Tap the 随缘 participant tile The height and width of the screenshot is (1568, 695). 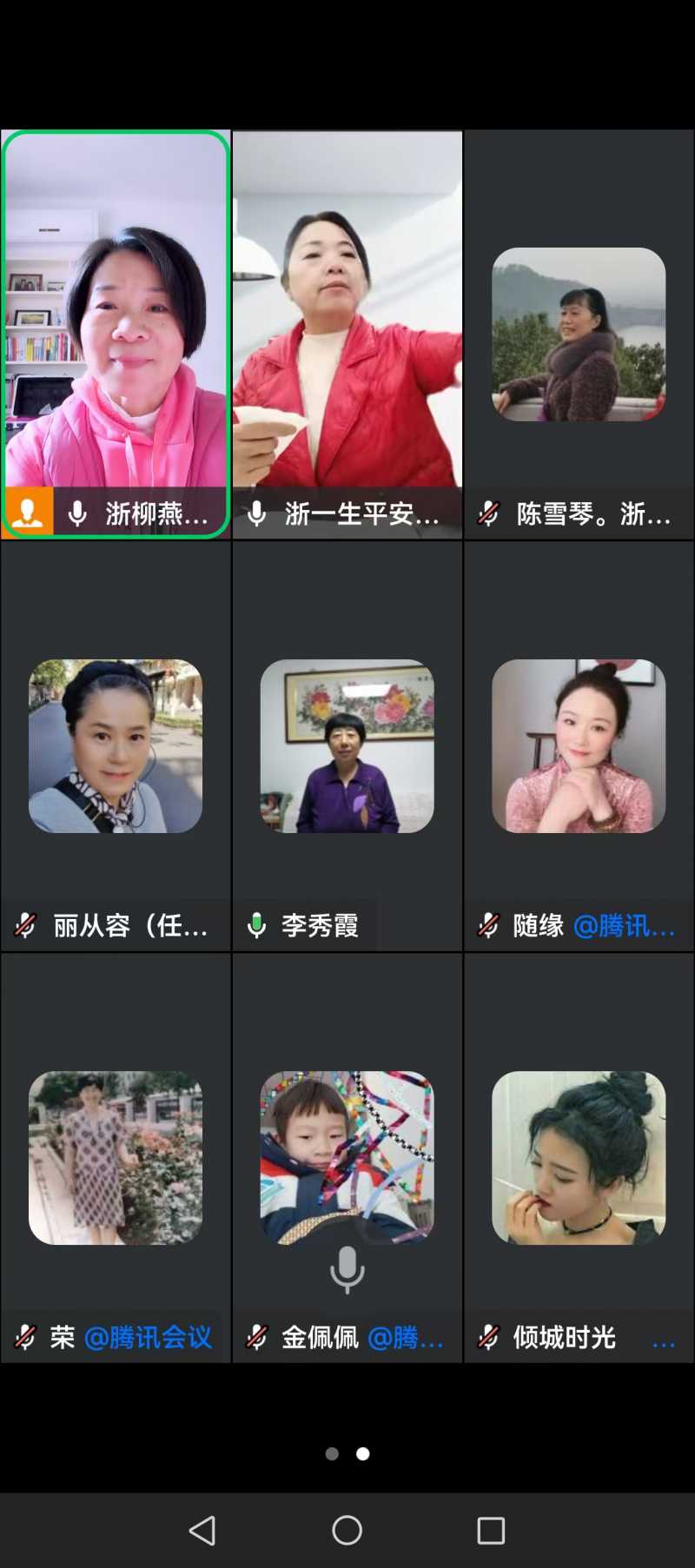click(579, 745)
